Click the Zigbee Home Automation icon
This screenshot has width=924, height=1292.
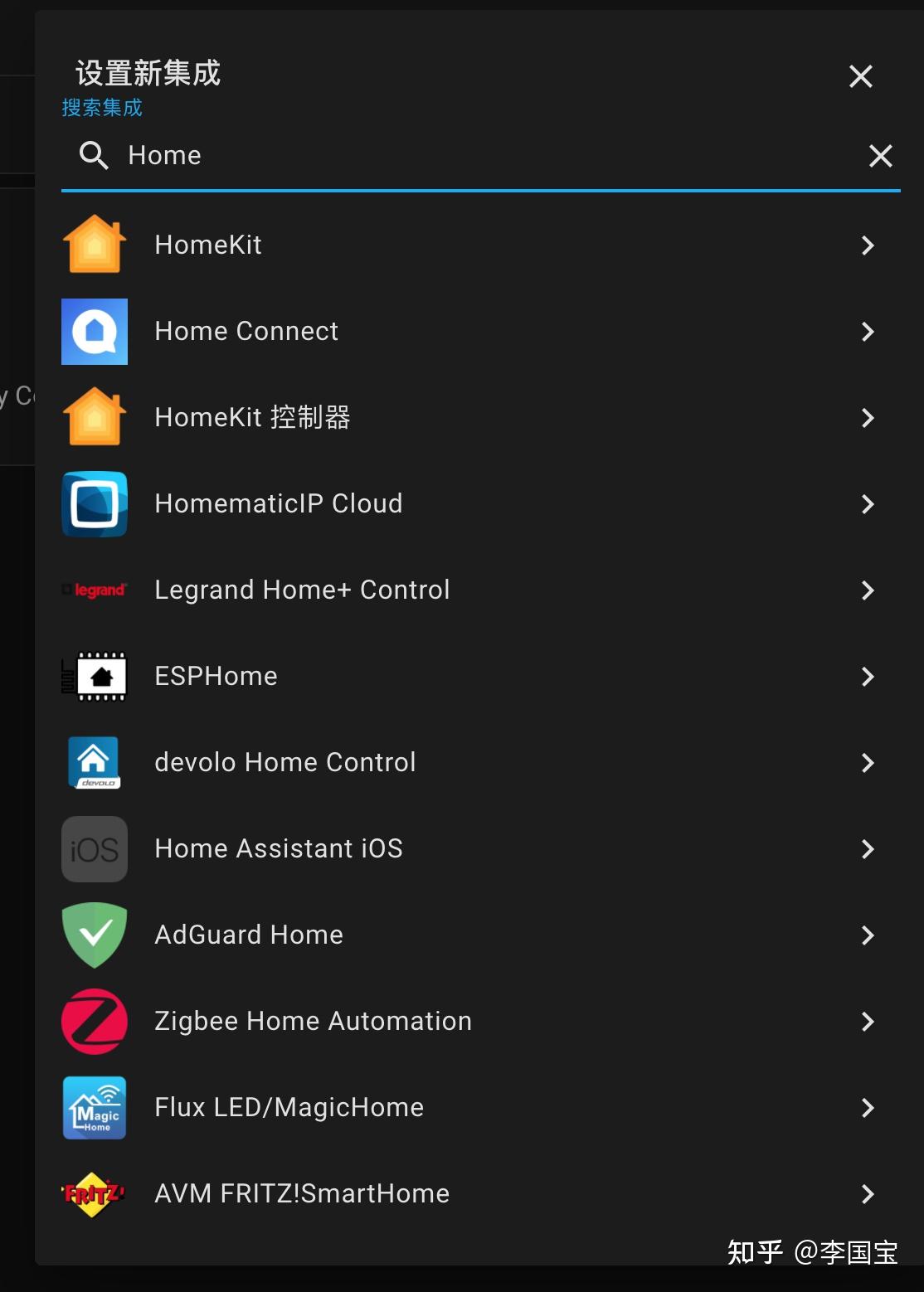click(x=94, y=1021)
